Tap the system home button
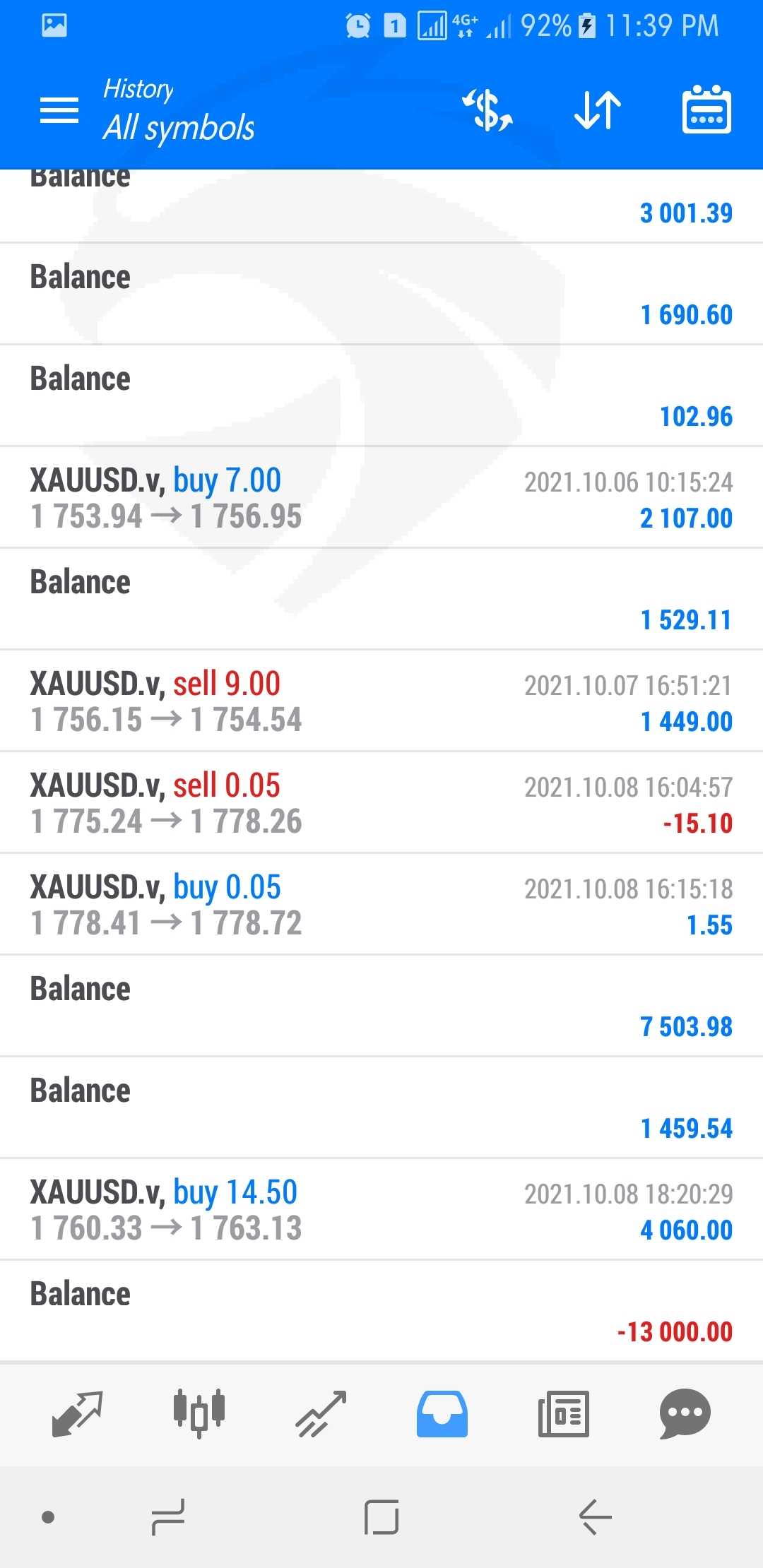Image resolution: width=763 pixels, height=1568 pixels. tap(381, 1516)
